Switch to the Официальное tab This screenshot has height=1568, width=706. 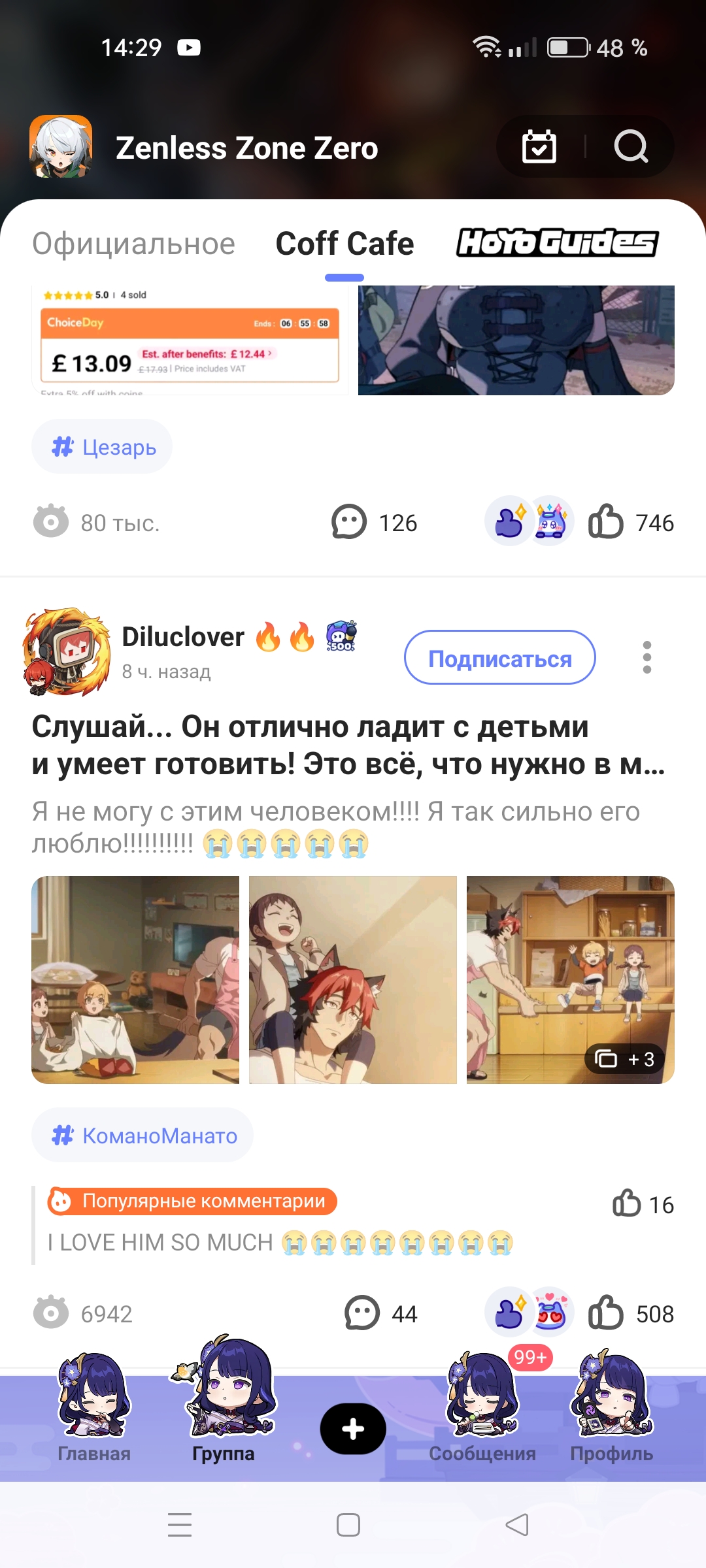click(133, 244)
